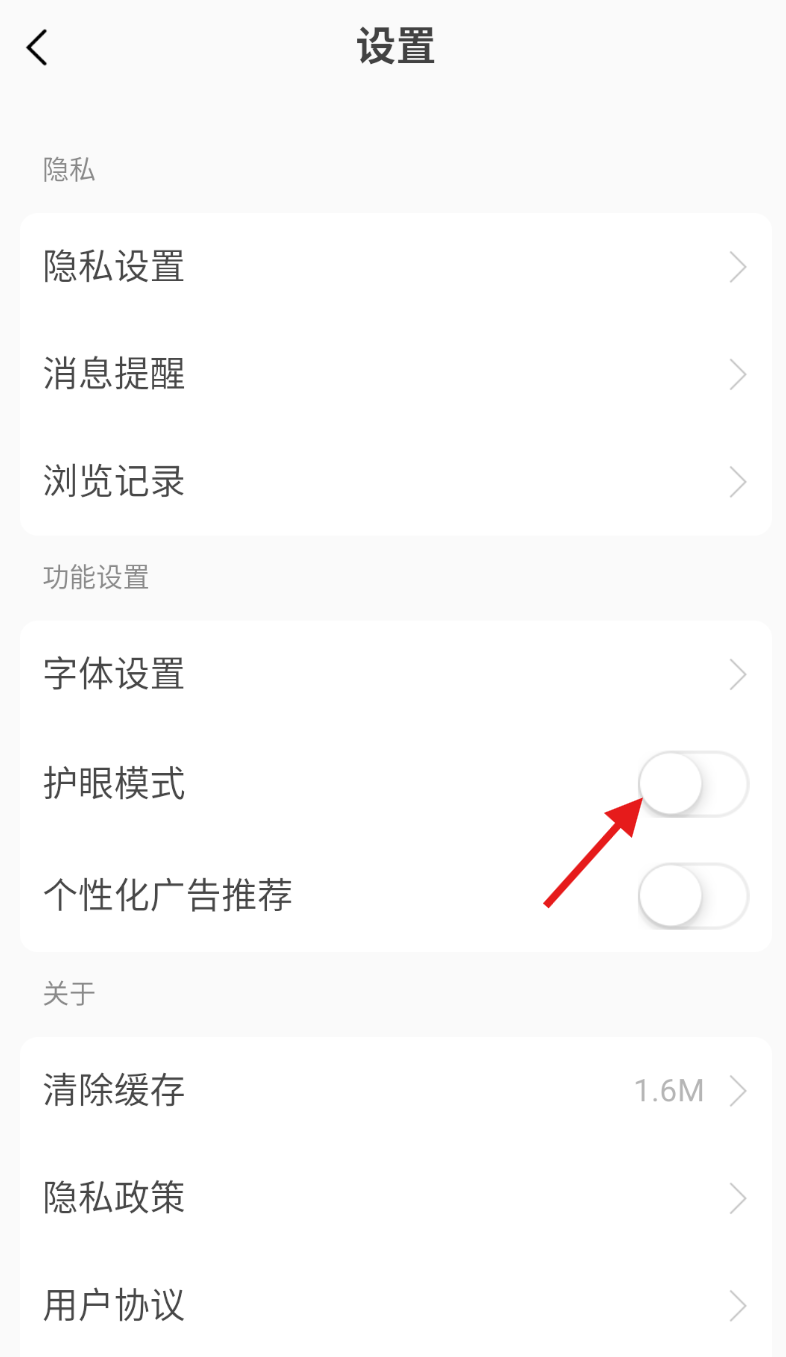Open 隐私设置 row

pos(395,267)
